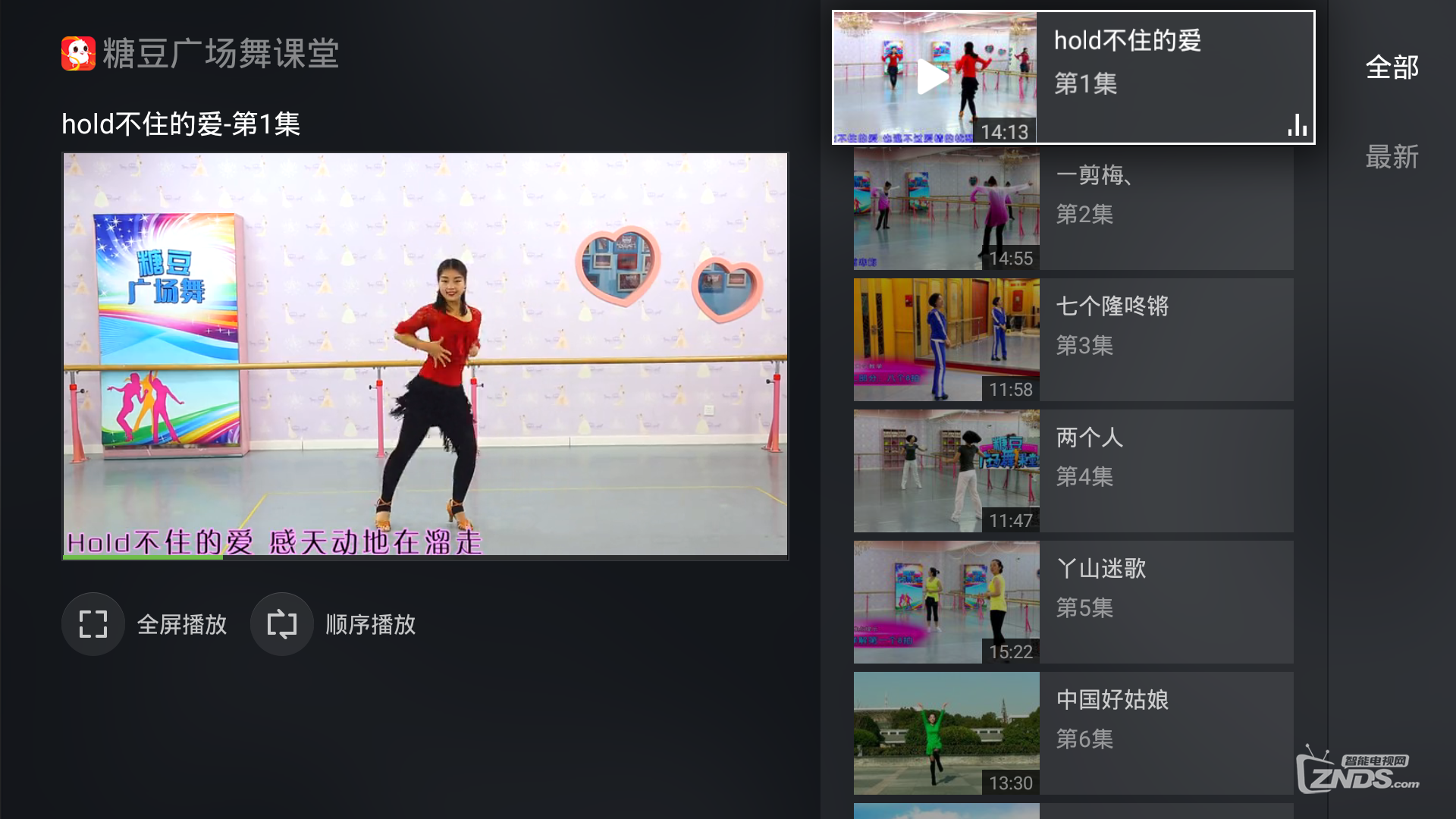The image size is (1456, 819).
Task: Play hold不住的爱 第1集
Action: (1073, 77)
